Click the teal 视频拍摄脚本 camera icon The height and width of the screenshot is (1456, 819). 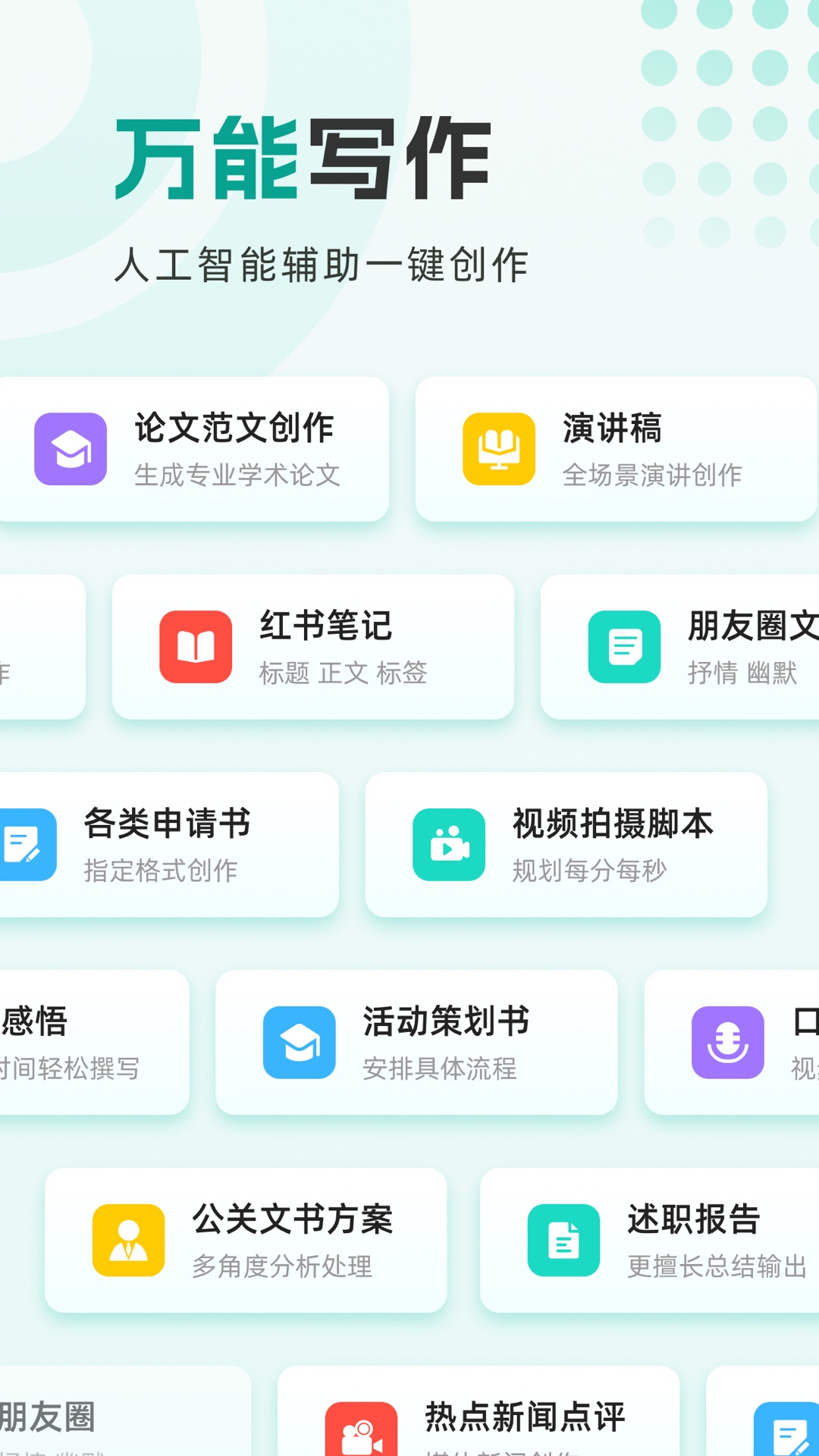tap(450, 846)
